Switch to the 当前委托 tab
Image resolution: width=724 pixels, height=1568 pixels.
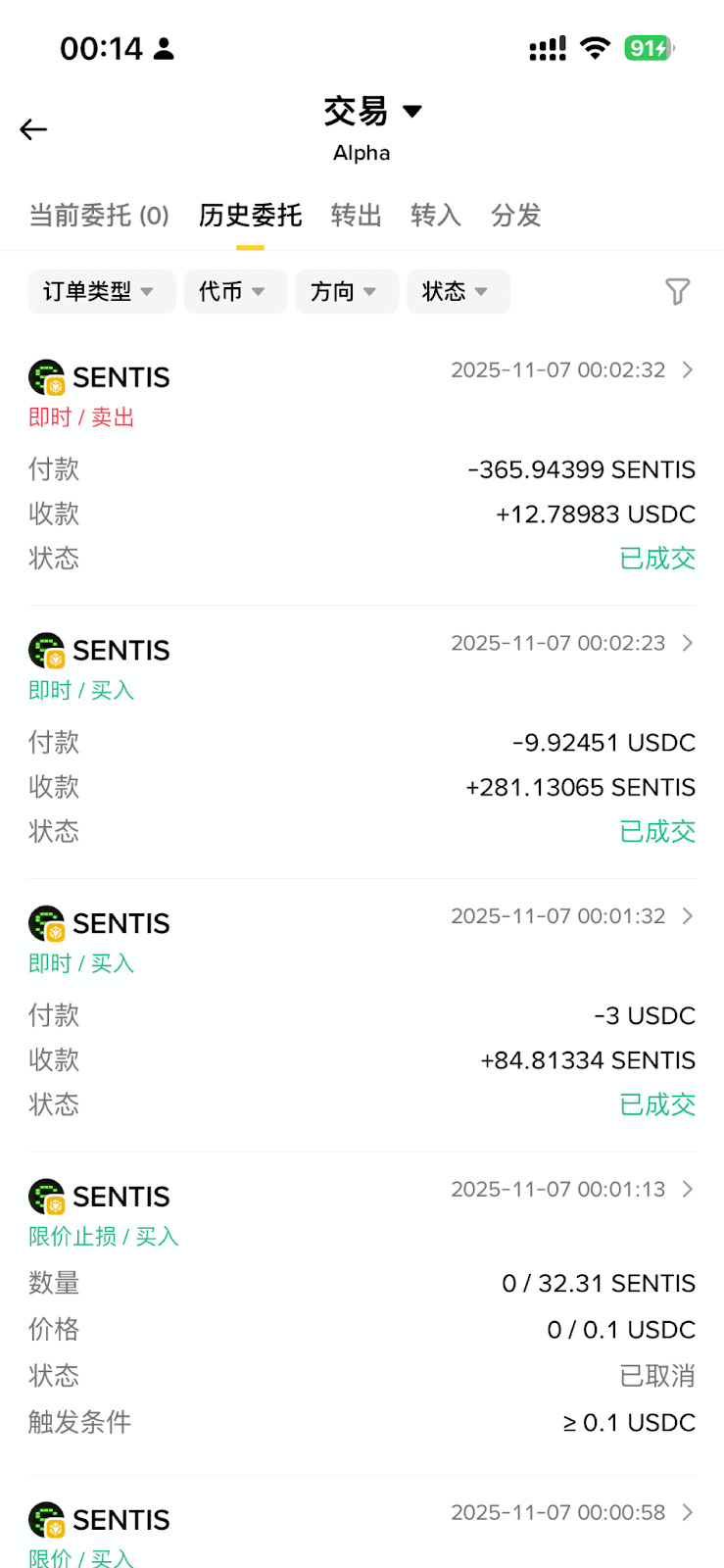pos(95,216)
